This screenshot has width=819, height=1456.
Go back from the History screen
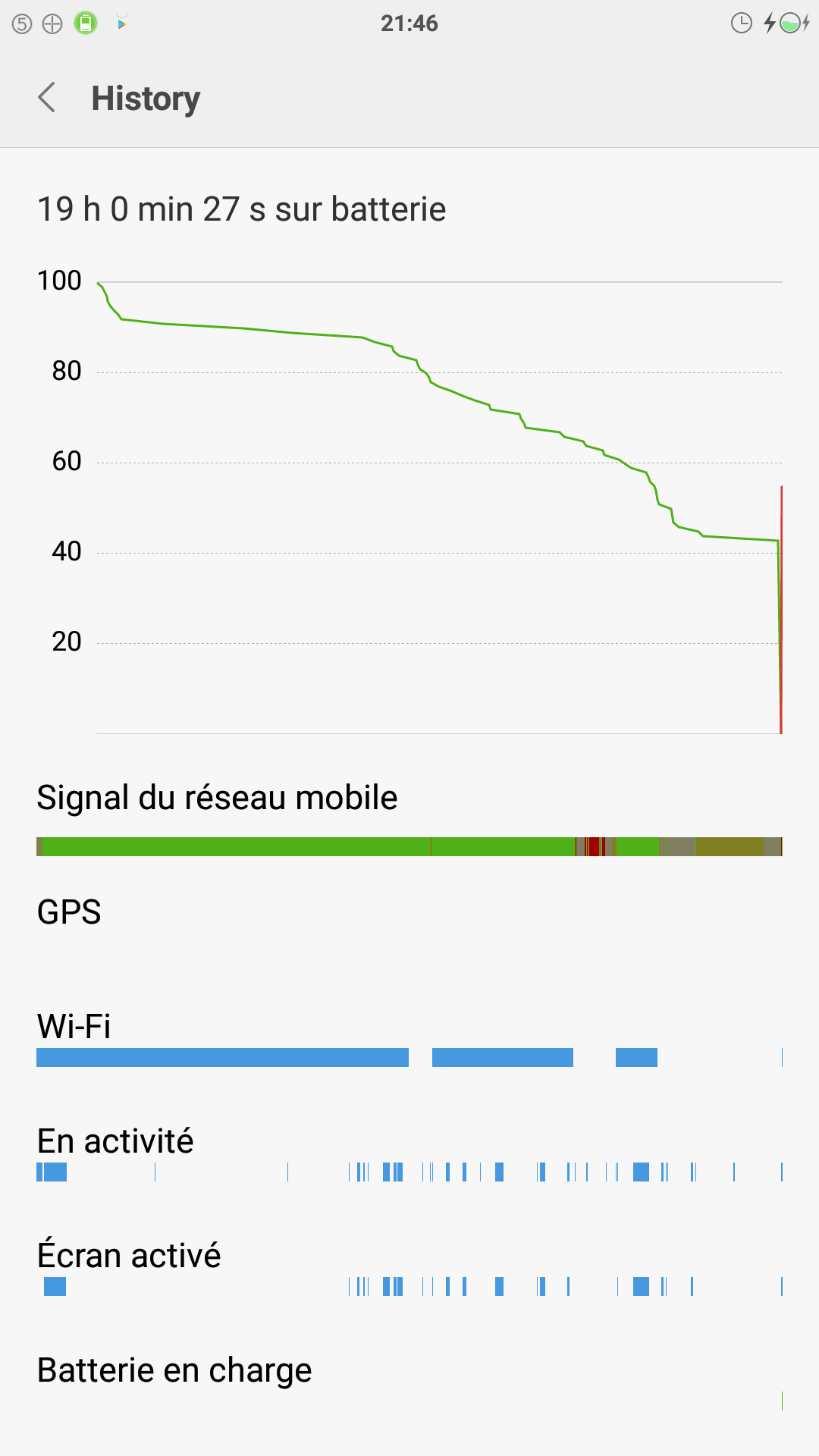tap(47, 98)
